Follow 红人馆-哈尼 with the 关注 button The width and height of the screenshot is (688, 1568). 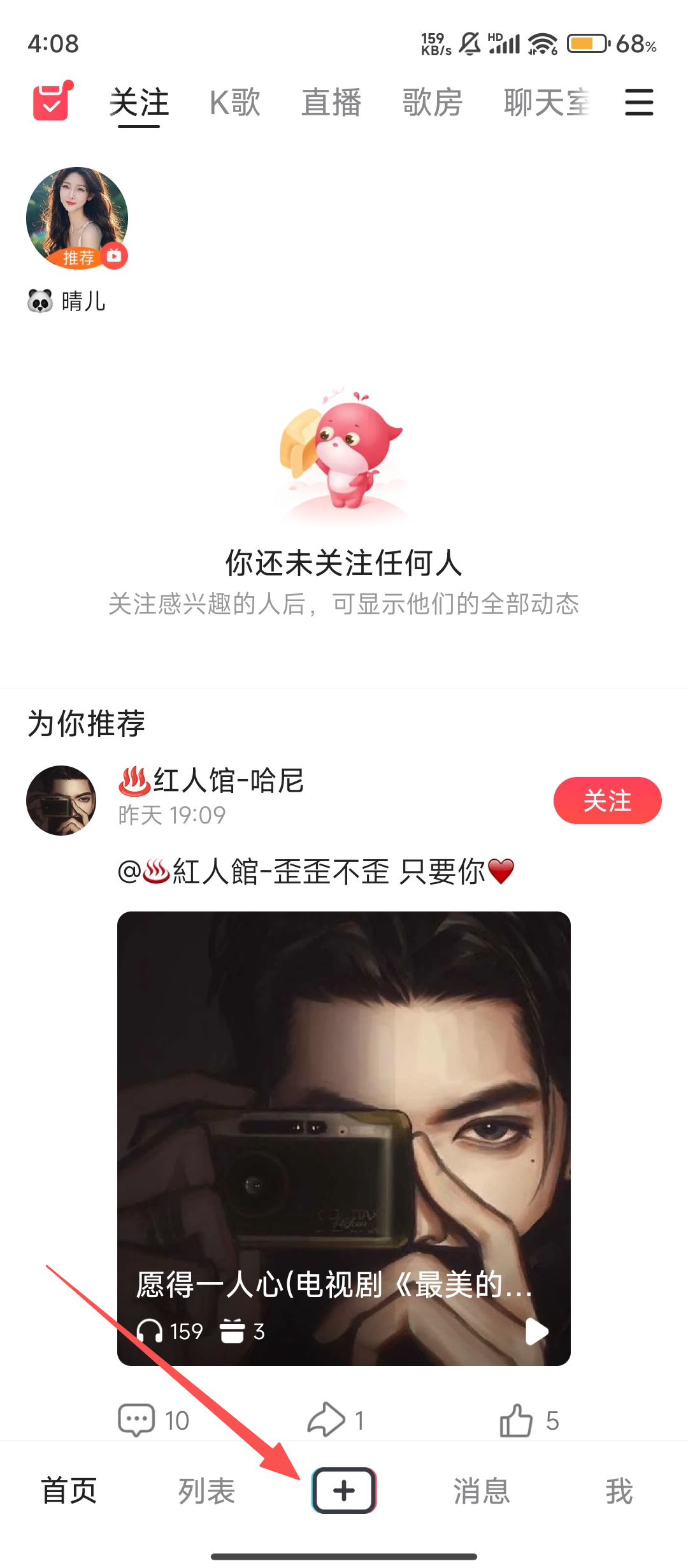coord(607,801)
